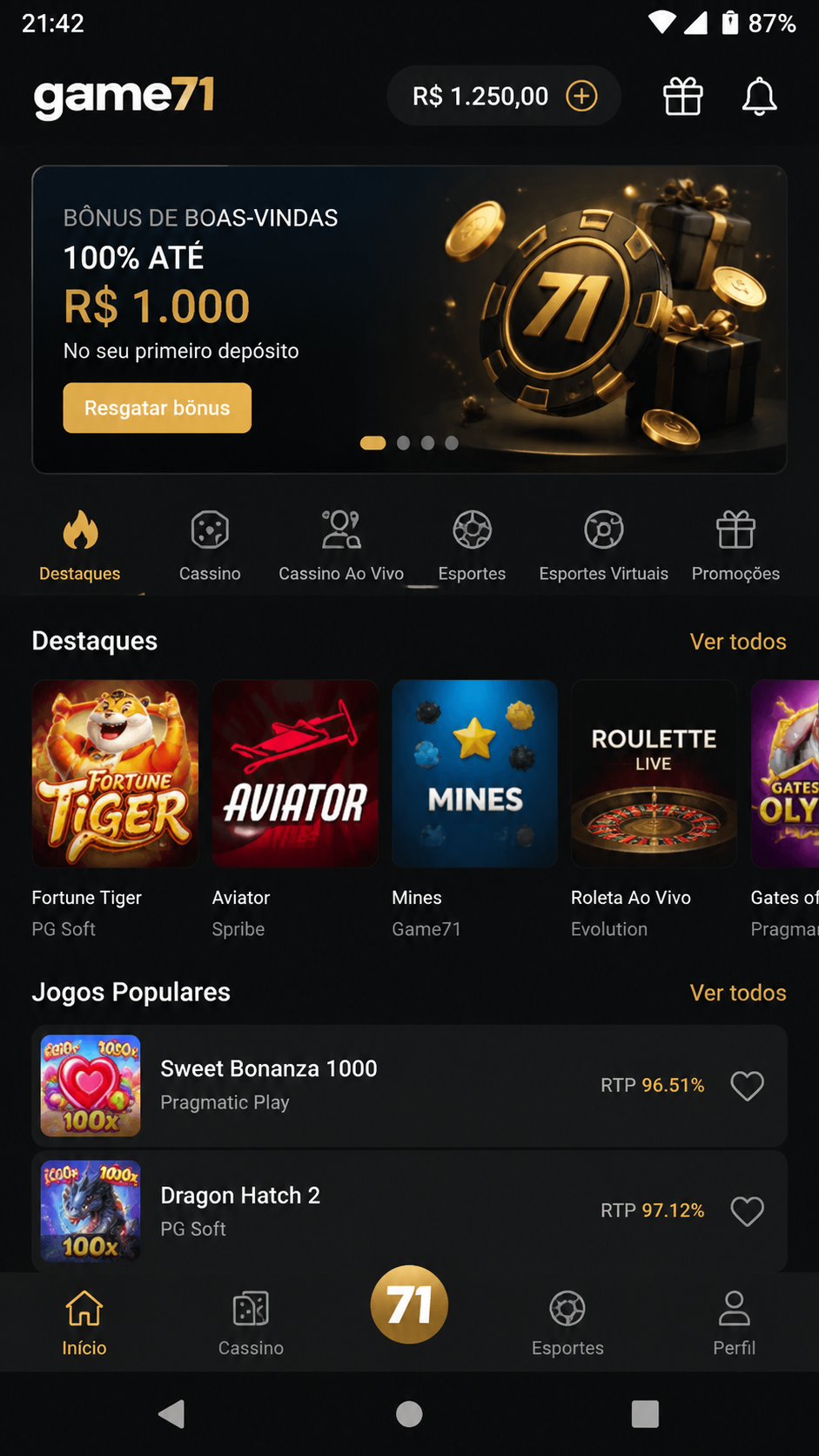Tap the center 71 button in bottom bar
Screen dimensions: 819x1456
(409, 1304)
